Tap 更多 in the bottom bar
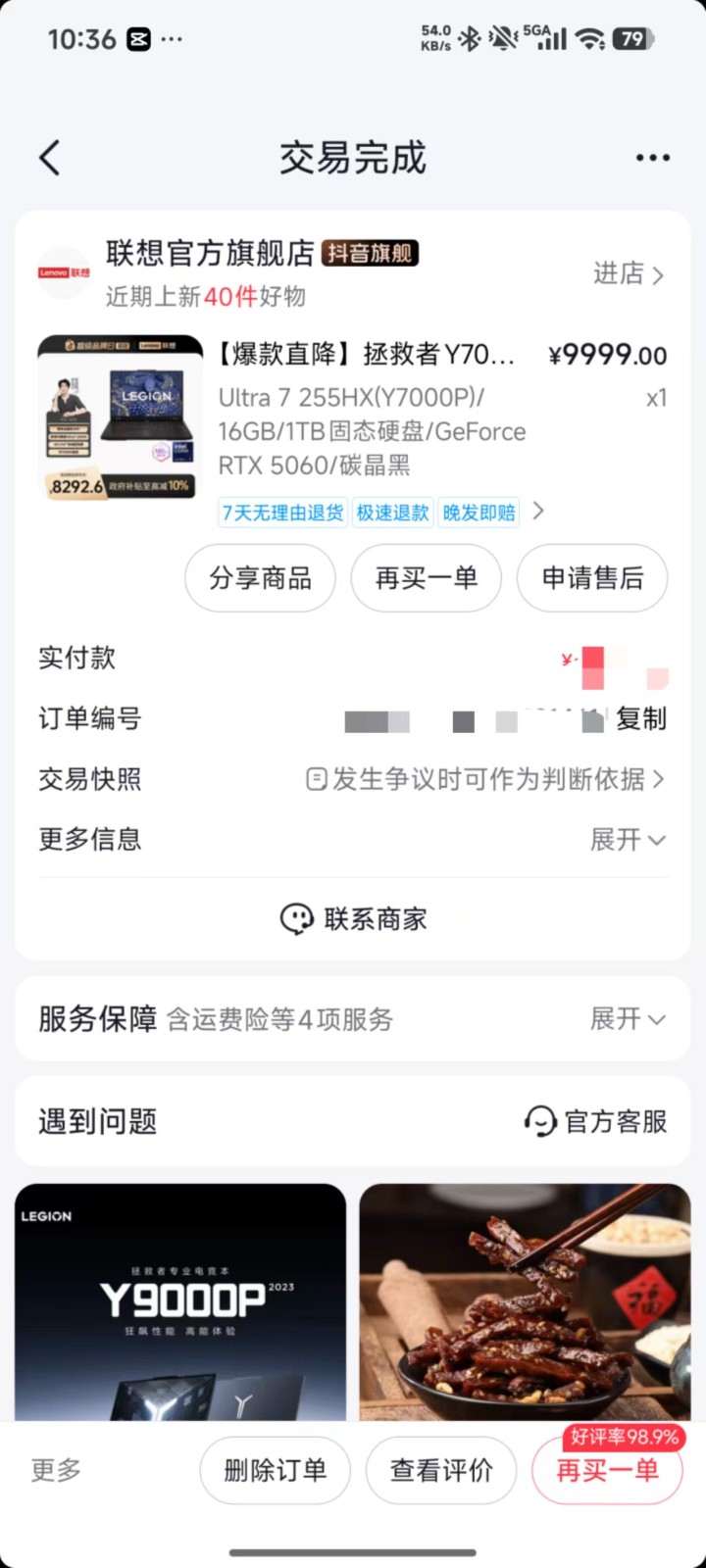This screenshot has height=1568, width=706. [56, 1470]
